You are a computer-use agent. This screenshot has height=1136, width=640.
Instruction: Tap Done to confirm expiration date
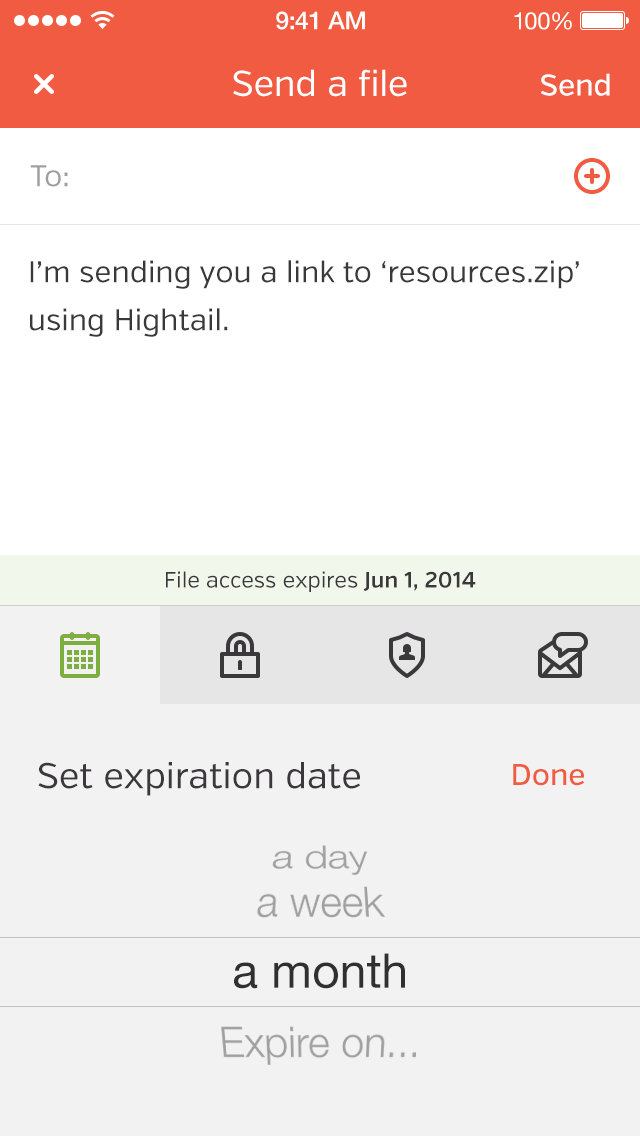pyautogui.click(x=547, y=775)
